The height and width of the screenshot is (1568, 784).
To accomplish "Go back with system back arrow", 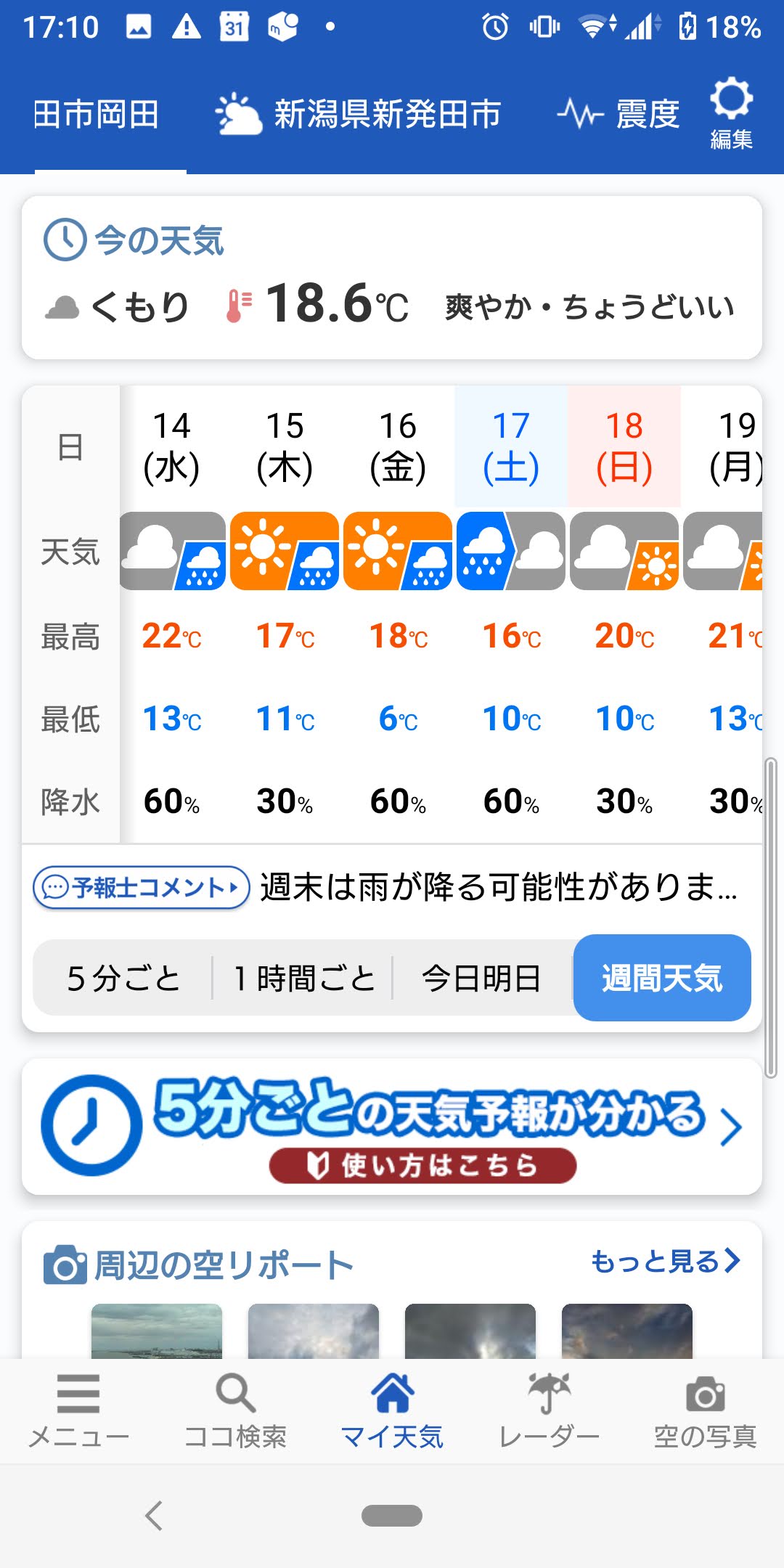I will tap(153, 1516).
